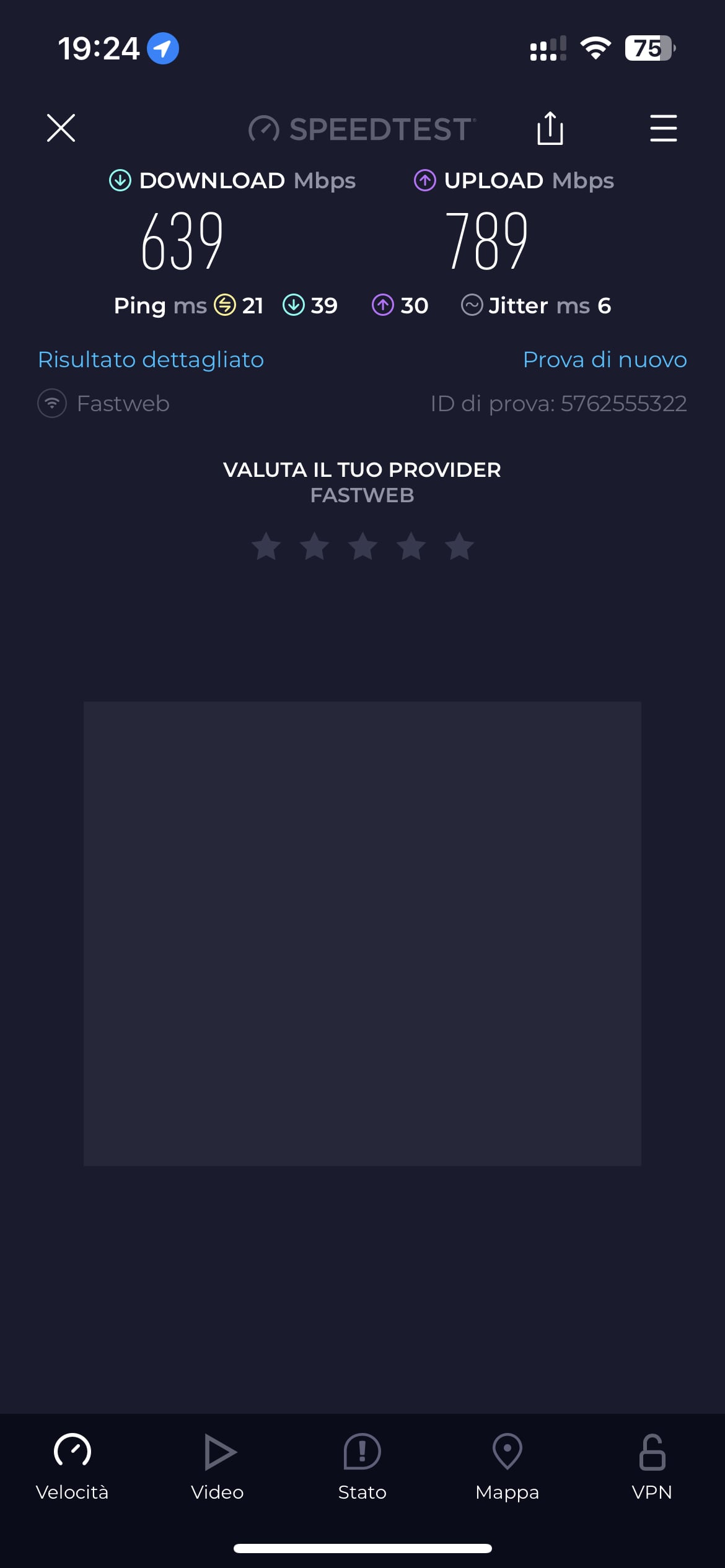Open the hamburger menu
The image size is (725, 1568).
[x=663, y=128]
